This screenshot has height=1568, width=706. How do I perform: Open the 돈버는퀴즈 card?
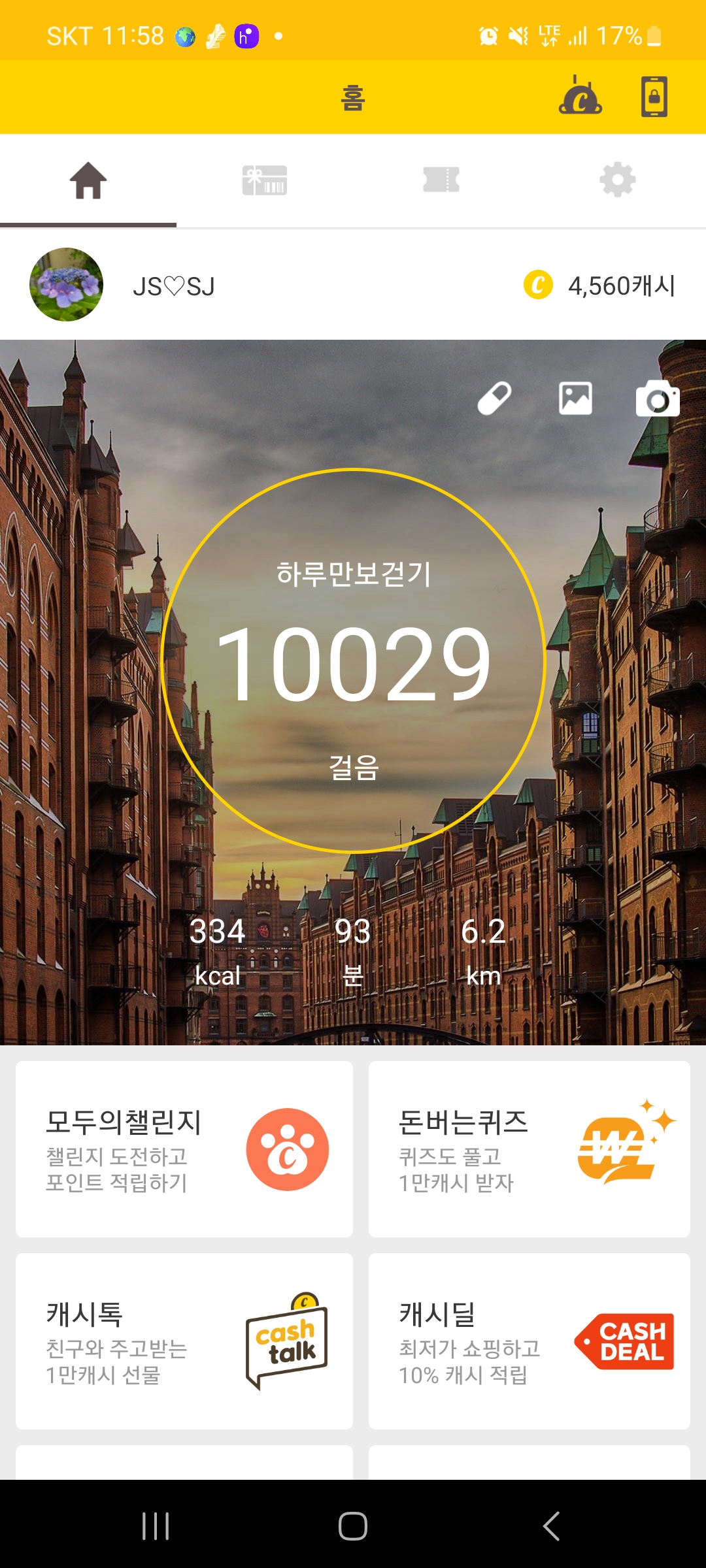[529, 1149]
